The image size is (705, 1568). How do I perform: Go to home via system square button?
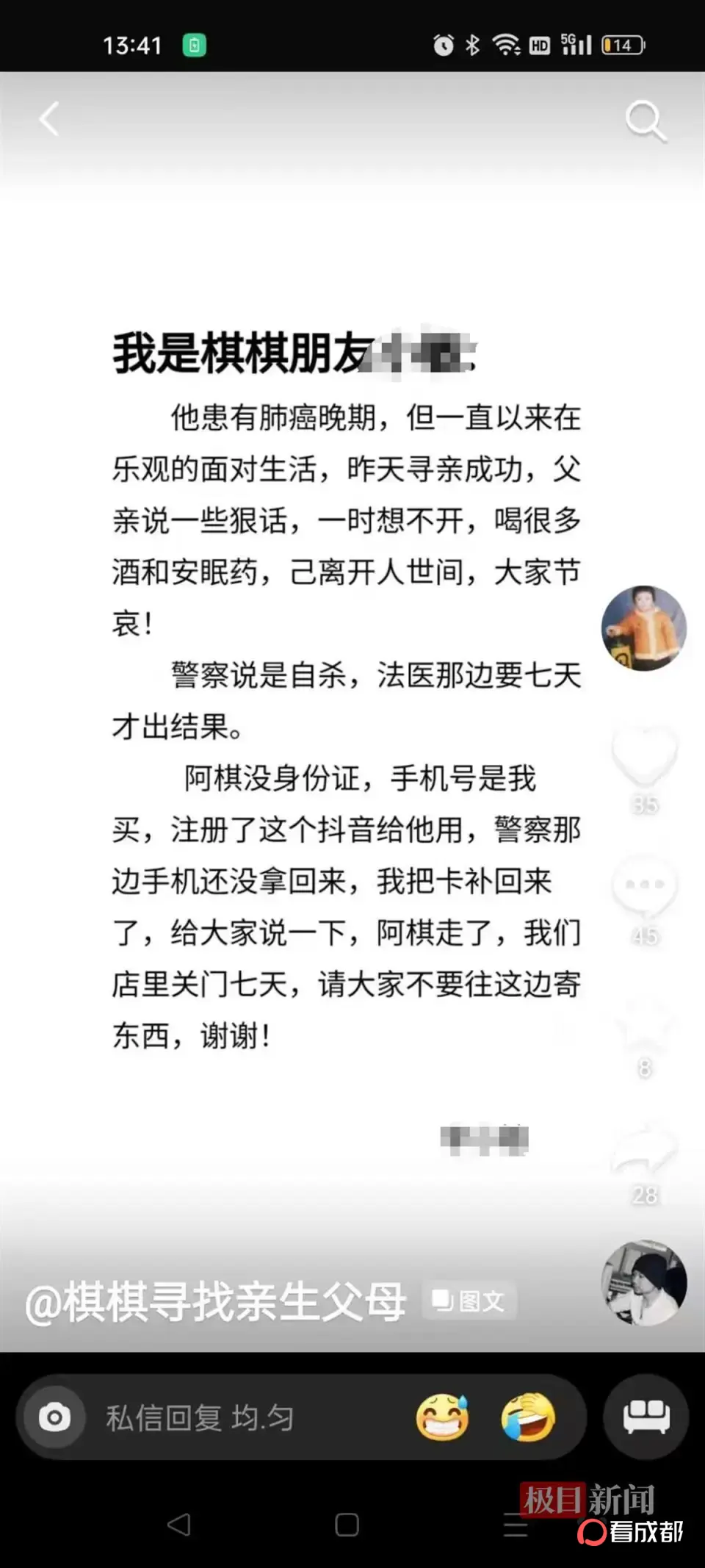coord(347,1525)
